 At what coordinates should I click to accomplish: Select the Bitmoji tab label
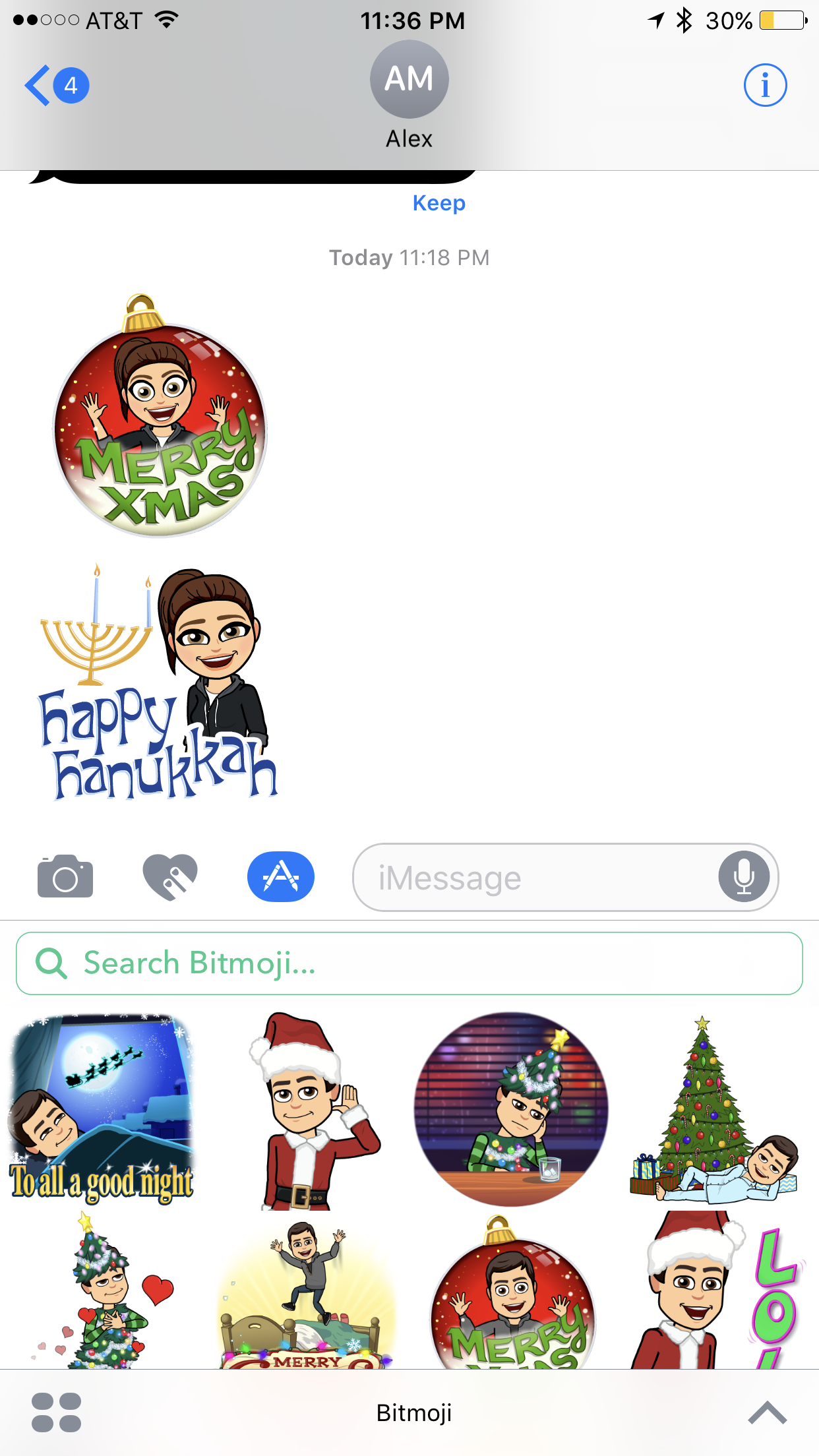pyautogui.click(x=413, y=1414)
